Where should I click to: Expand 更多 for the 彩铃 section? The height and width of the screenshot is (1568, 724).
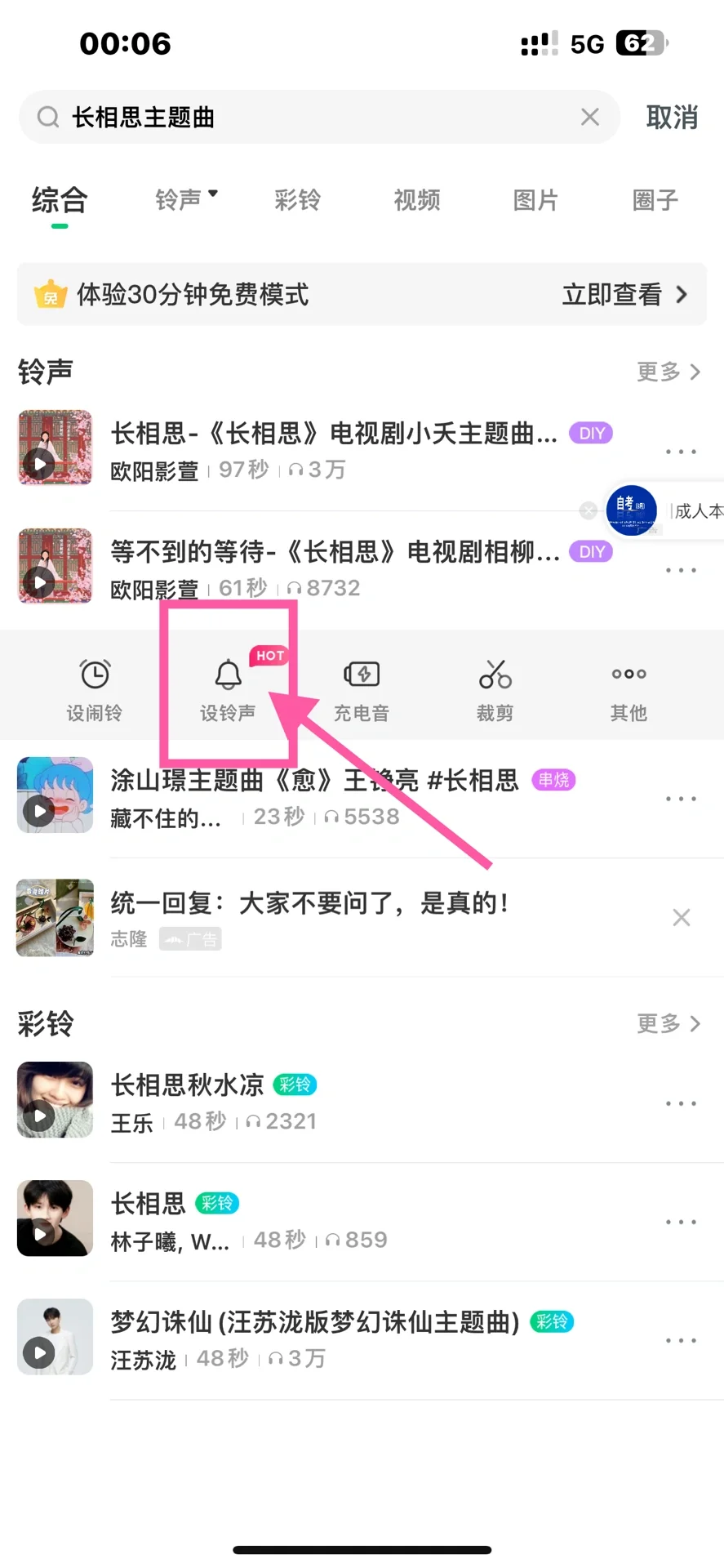668,1023
